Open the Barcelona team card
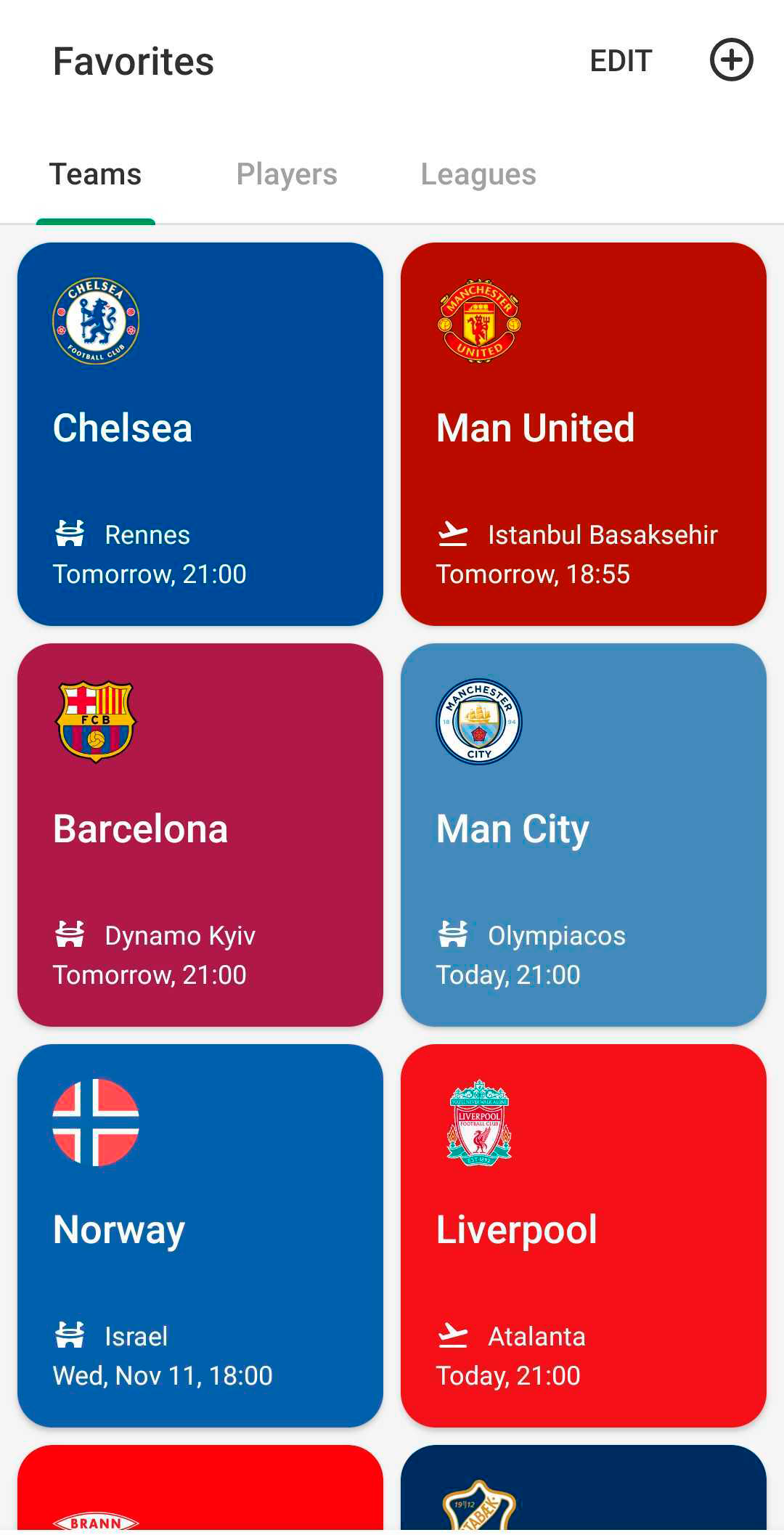This screenshot has width=784, height=1535. point(200,835)
